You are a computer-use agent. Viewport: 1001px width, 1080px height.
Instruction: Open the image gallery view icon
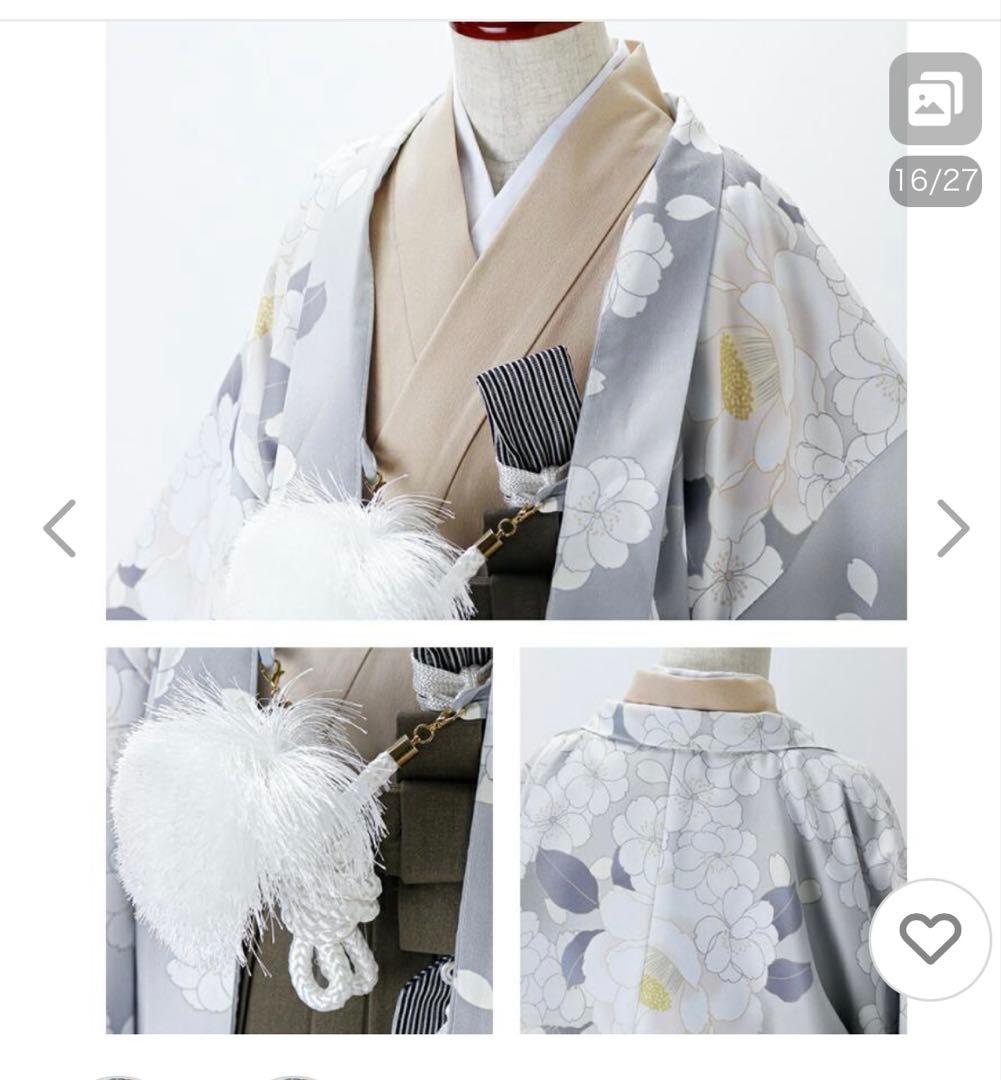(x=935, y=98)
